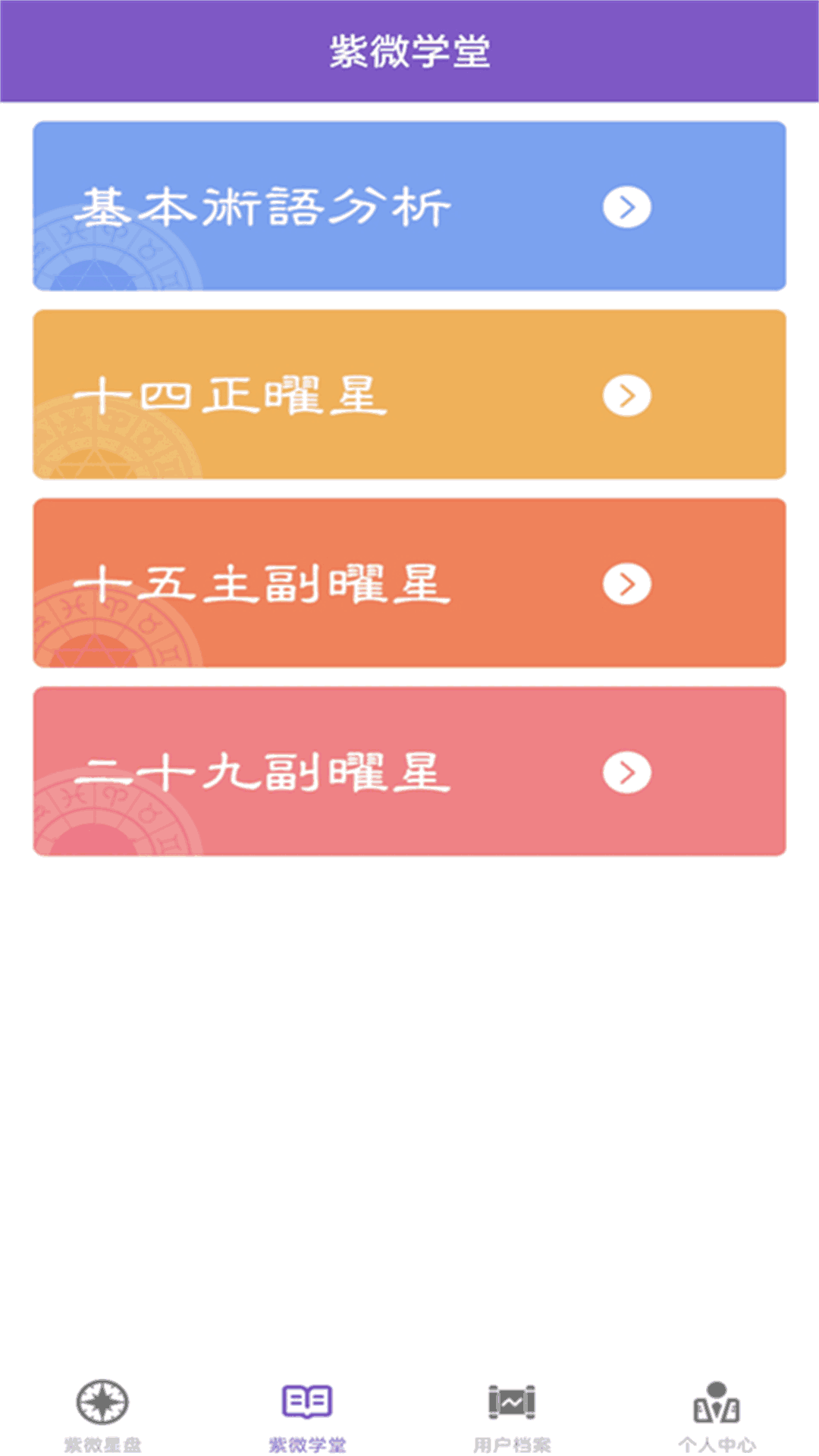Expand the 基本術語分析 entry via its chevron
819x1456 pixels.
(x=626, y=206)
